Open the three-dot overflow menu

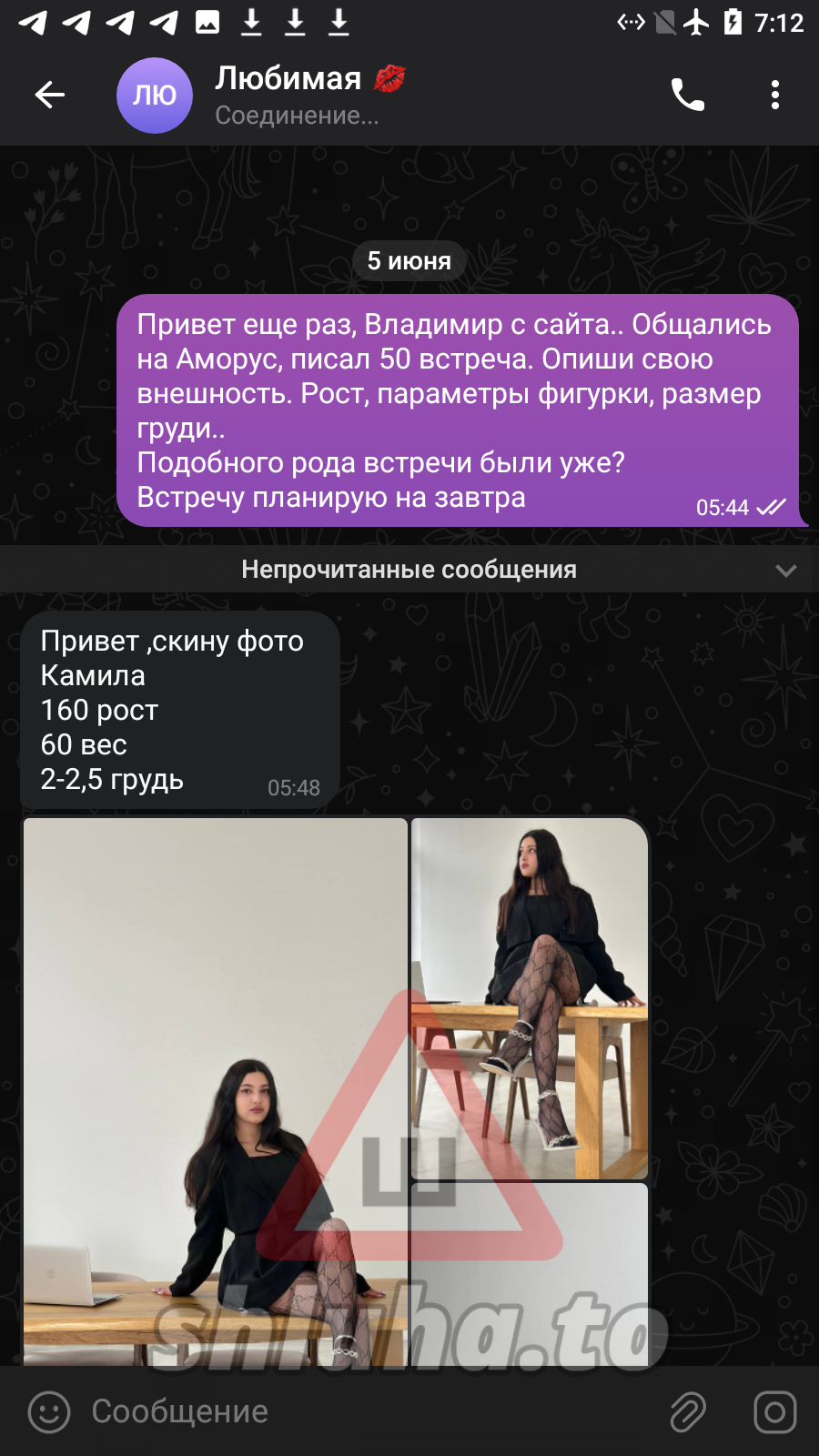pos(774,95)
